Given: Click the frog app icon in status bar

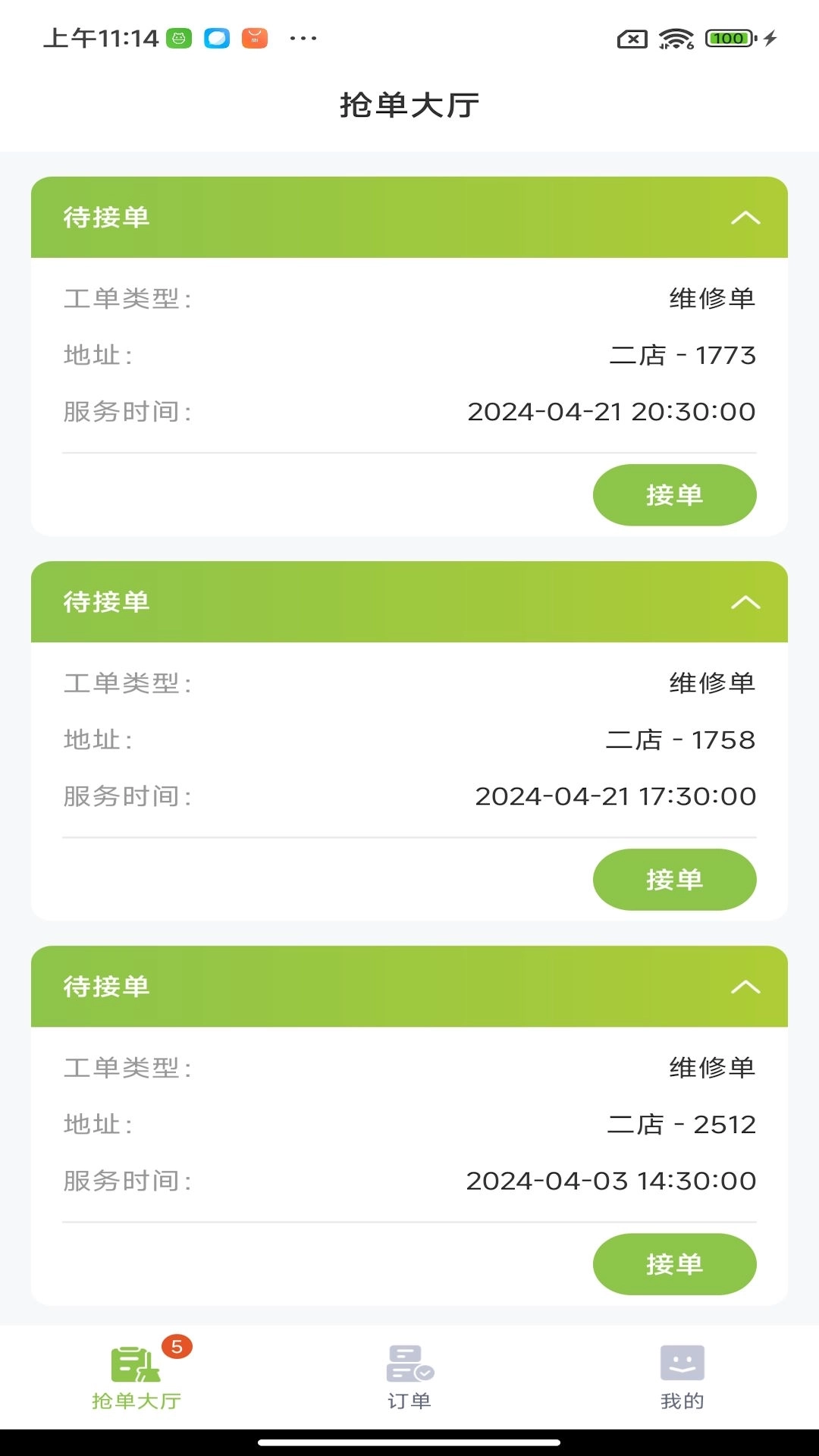Looking at the screenshot, I should click(179, 37).
